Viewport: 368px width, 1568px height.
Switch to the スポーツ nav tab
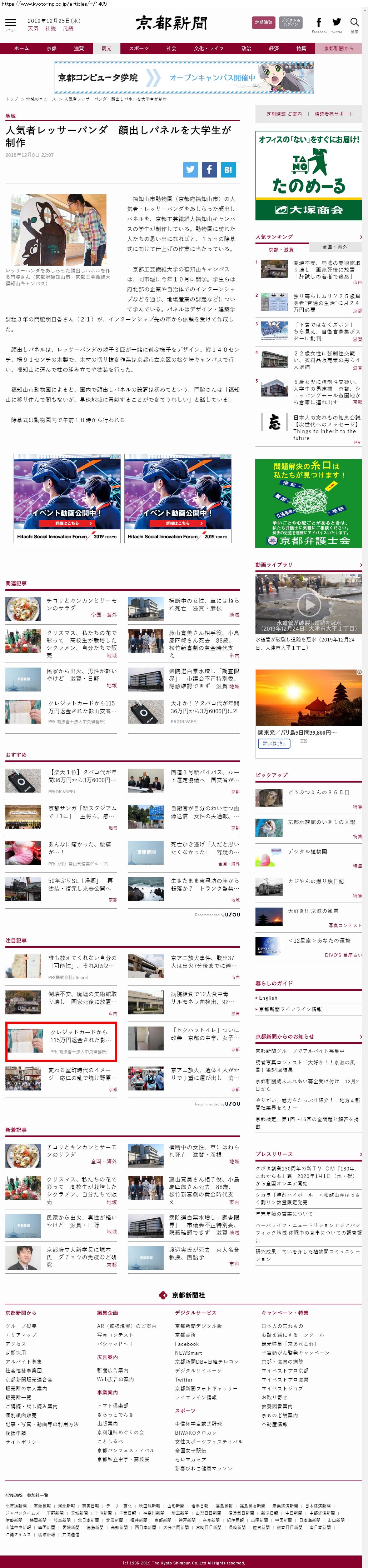pos(138,49)
